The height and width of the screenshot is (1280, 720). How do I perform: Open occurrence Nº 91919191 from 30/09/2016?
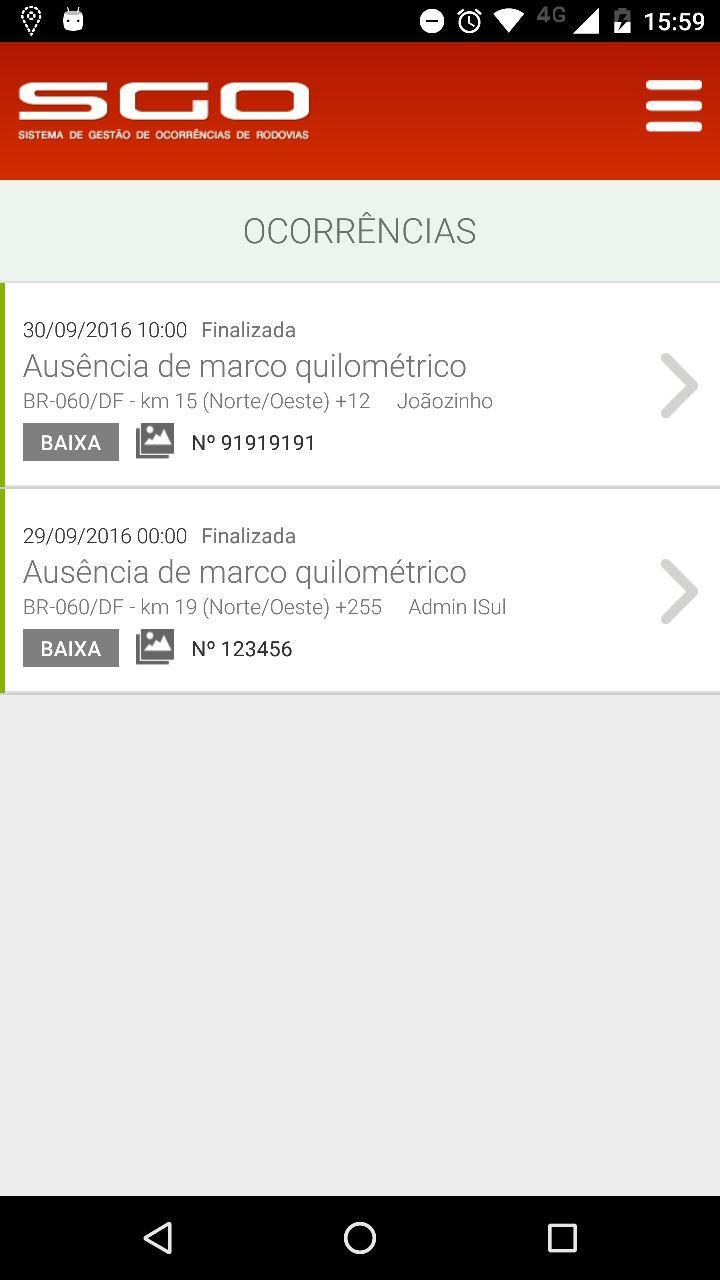coord(678,385)
